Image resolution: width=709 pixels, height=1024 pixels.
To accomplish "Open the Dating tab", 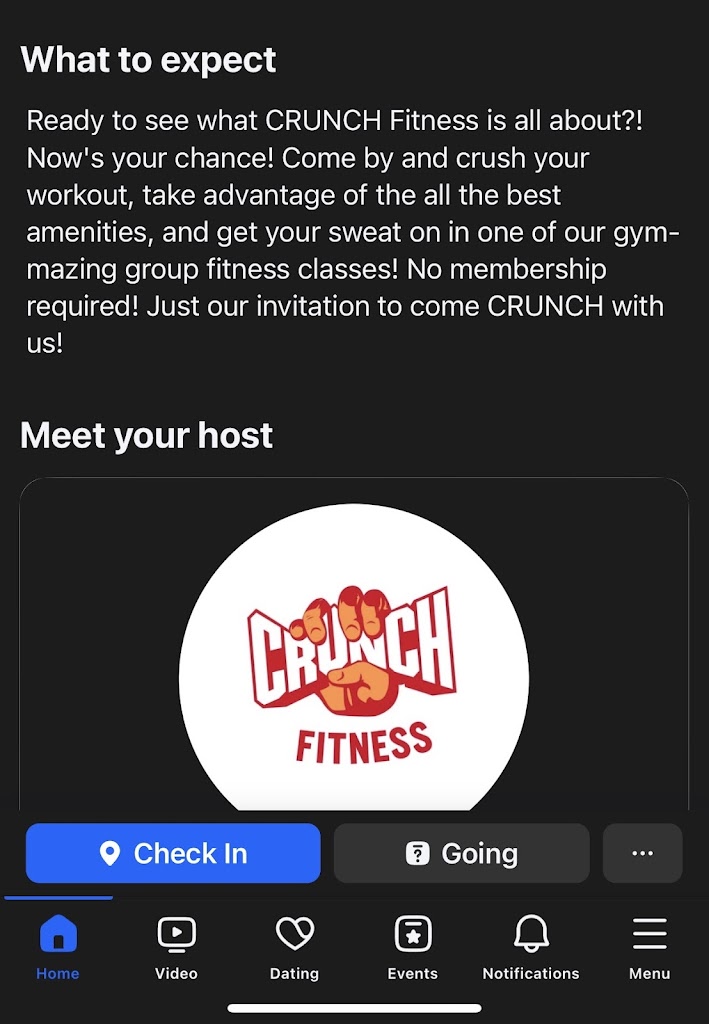I will 294,946.
